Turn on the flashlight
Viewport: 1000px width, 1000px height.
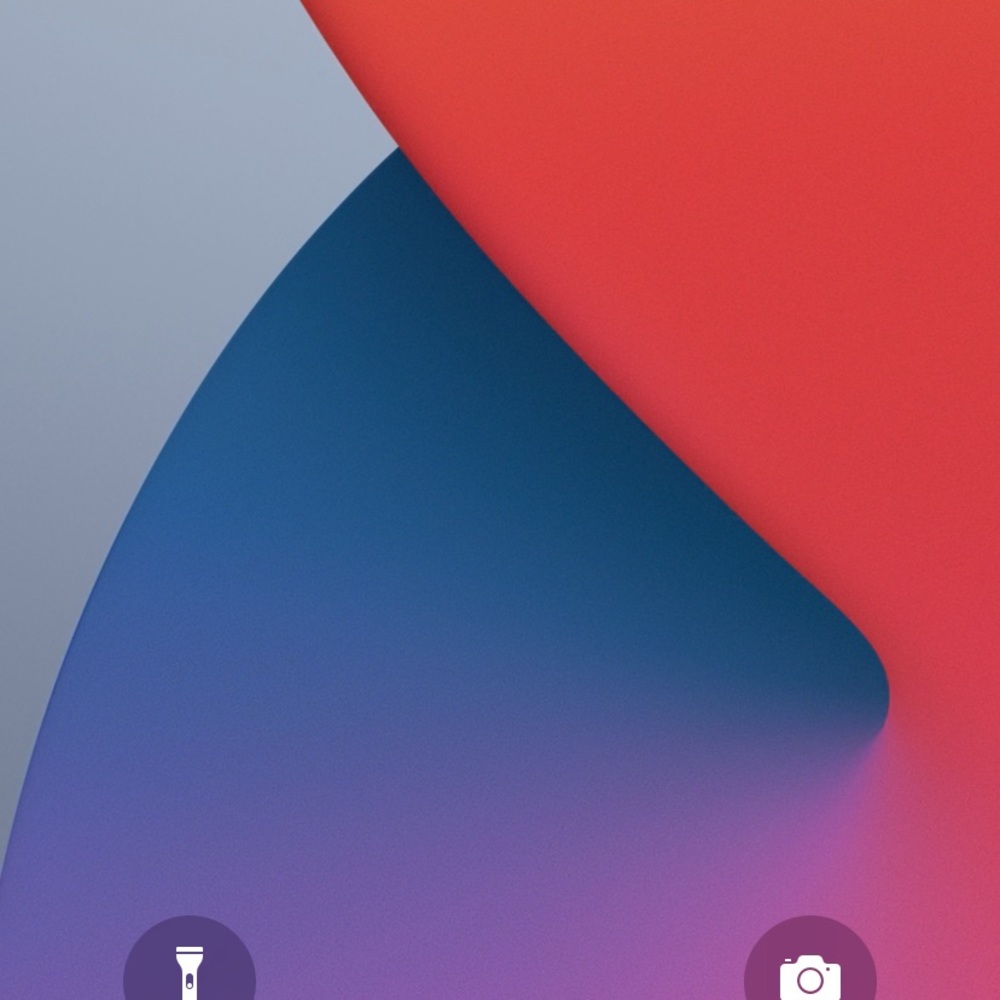click(x=189, y=968)
